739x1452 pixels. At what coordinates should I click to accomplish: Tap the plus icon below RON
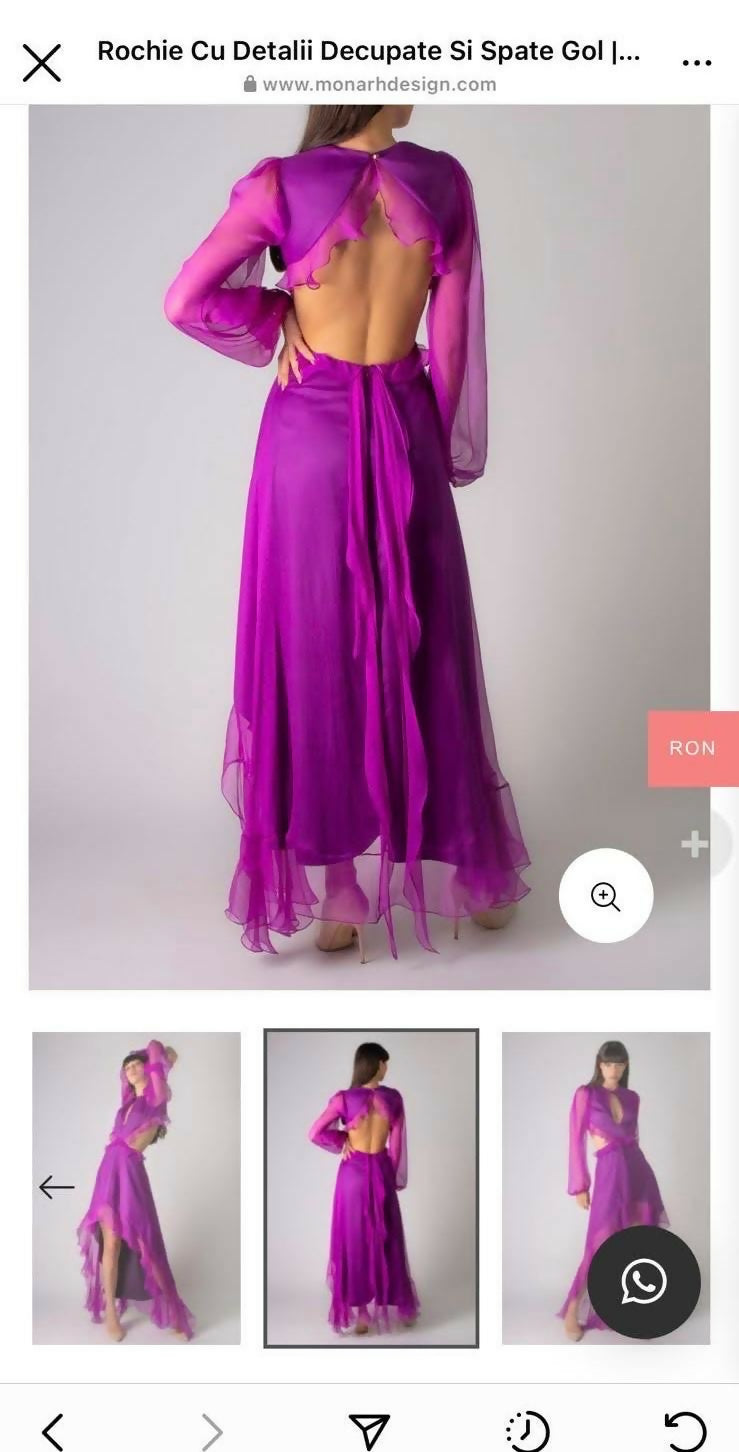click(695, 845)
